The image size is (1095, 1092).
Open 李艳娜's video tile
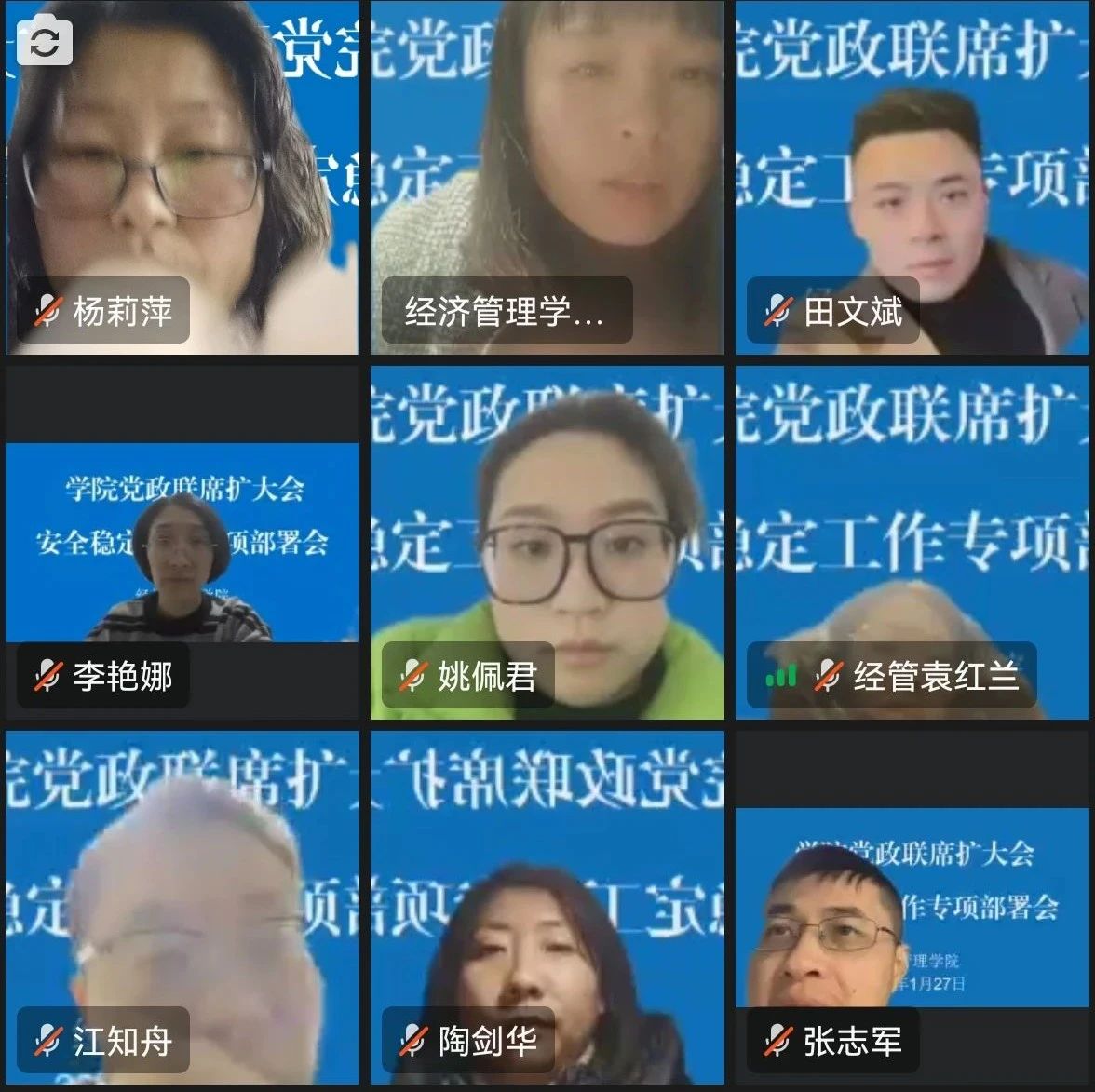(182, 542)
